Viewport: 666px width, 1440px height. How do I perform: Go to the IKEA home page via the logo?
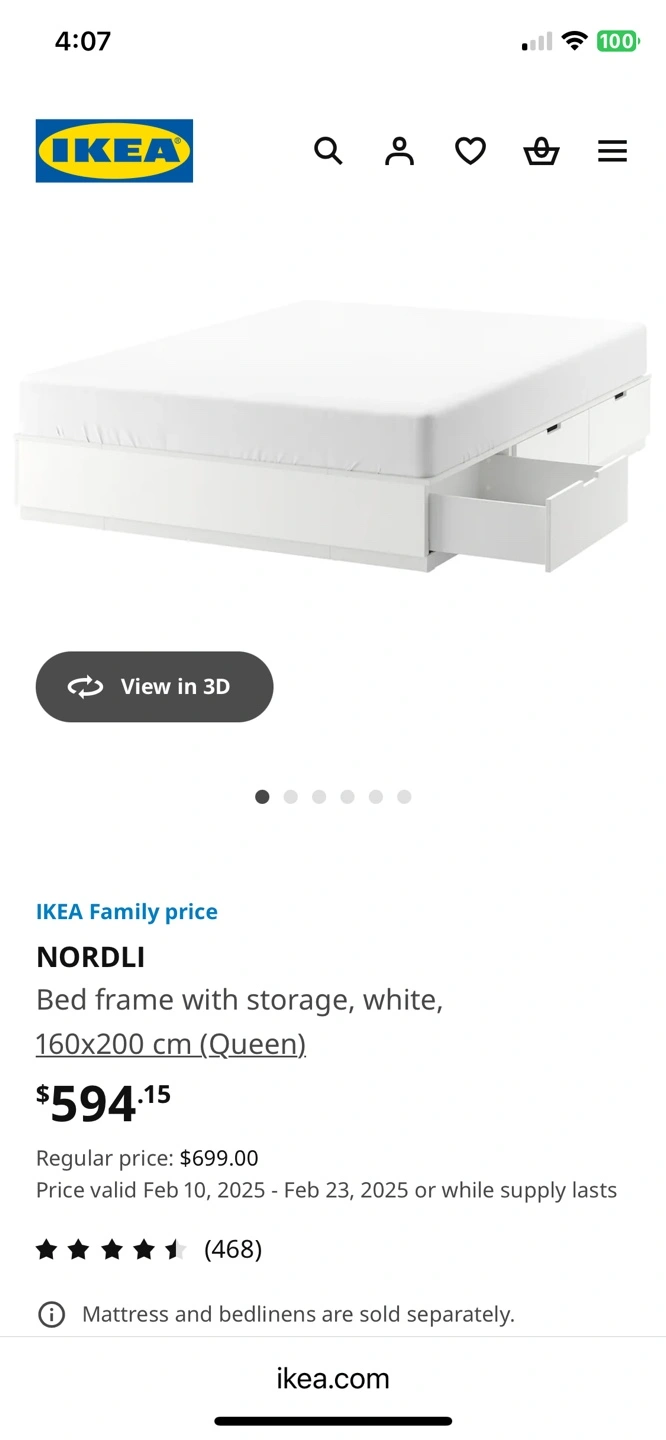pyautogui.click(x=114, y=151)
